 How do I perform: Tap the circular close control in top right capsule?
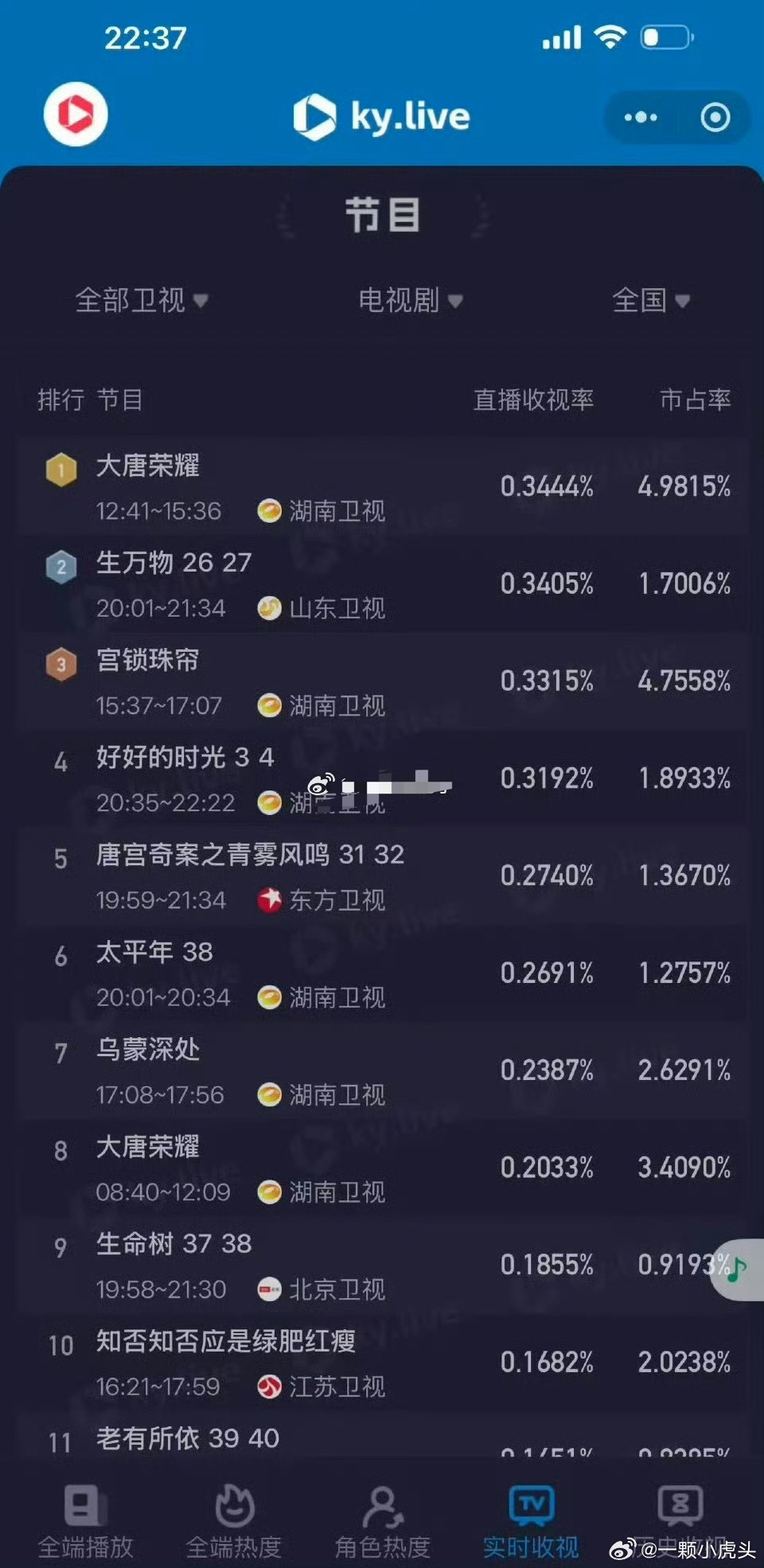pyautogui.click(x=714, y=117)
